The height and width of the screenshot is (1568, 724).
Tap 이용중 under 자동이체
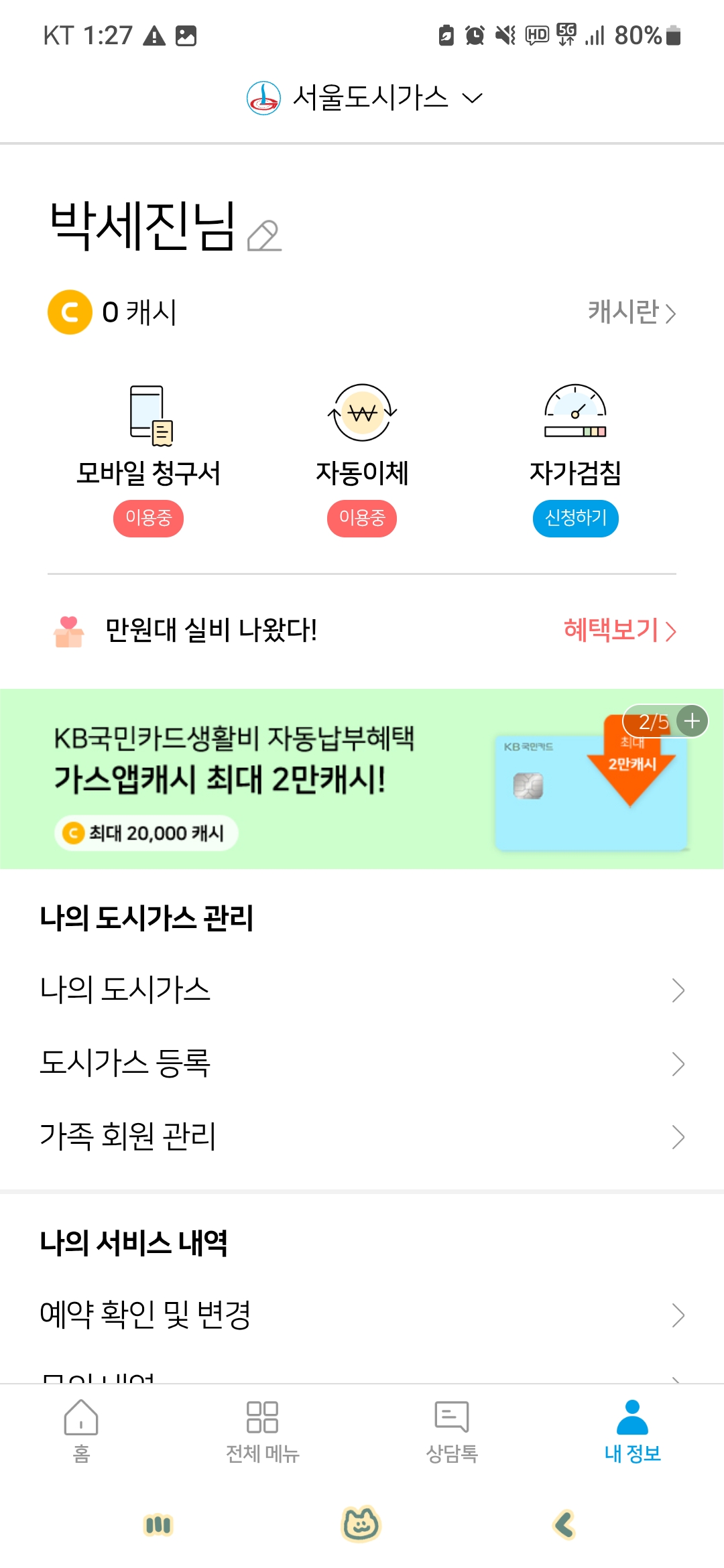pyautogui.click(x=362, y=518)
